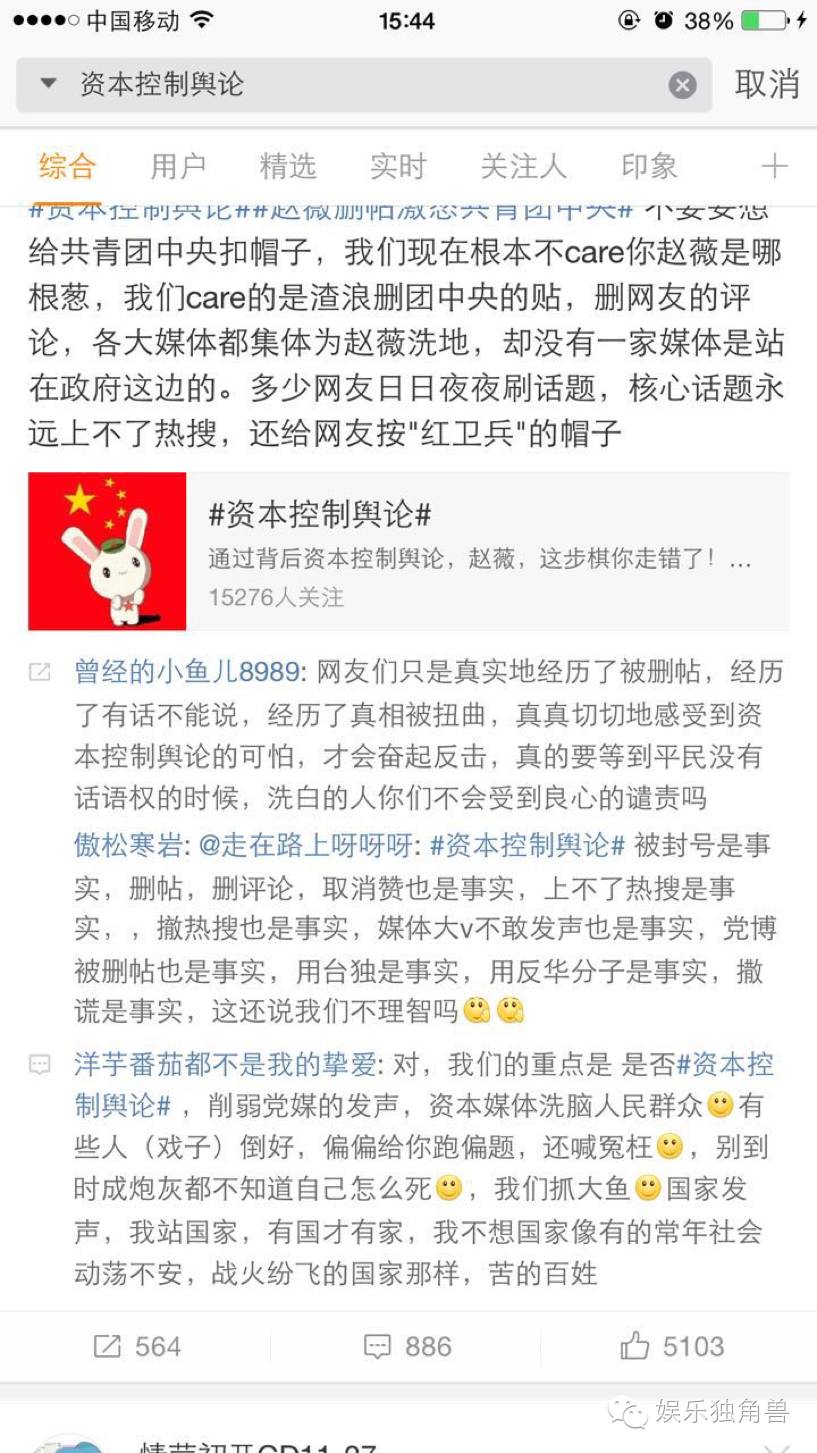Screen dimensions: 817x1453
Task: Switch to the 用户 tab
Action: (177, 166)
